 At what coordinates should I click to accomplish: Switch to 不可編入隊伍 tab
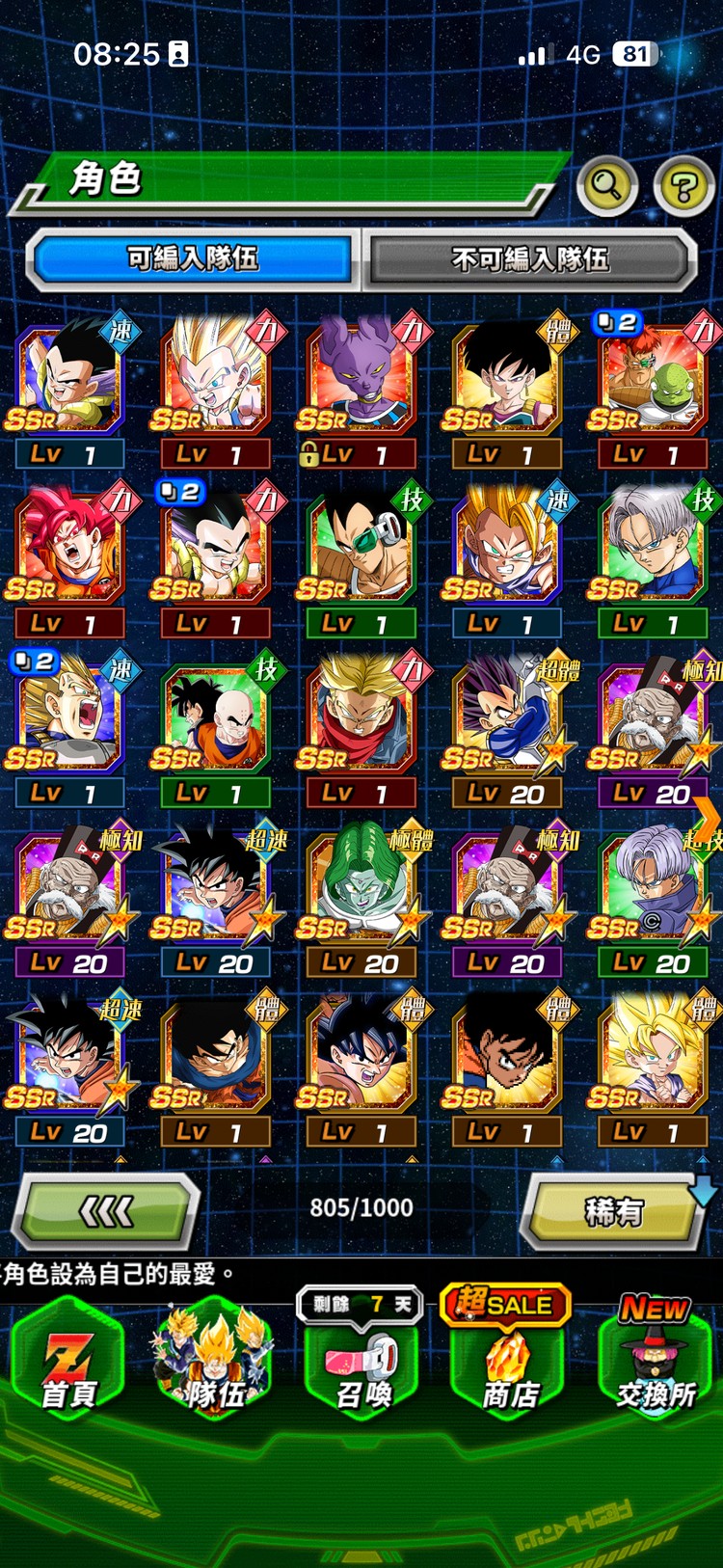pos(529,258)
